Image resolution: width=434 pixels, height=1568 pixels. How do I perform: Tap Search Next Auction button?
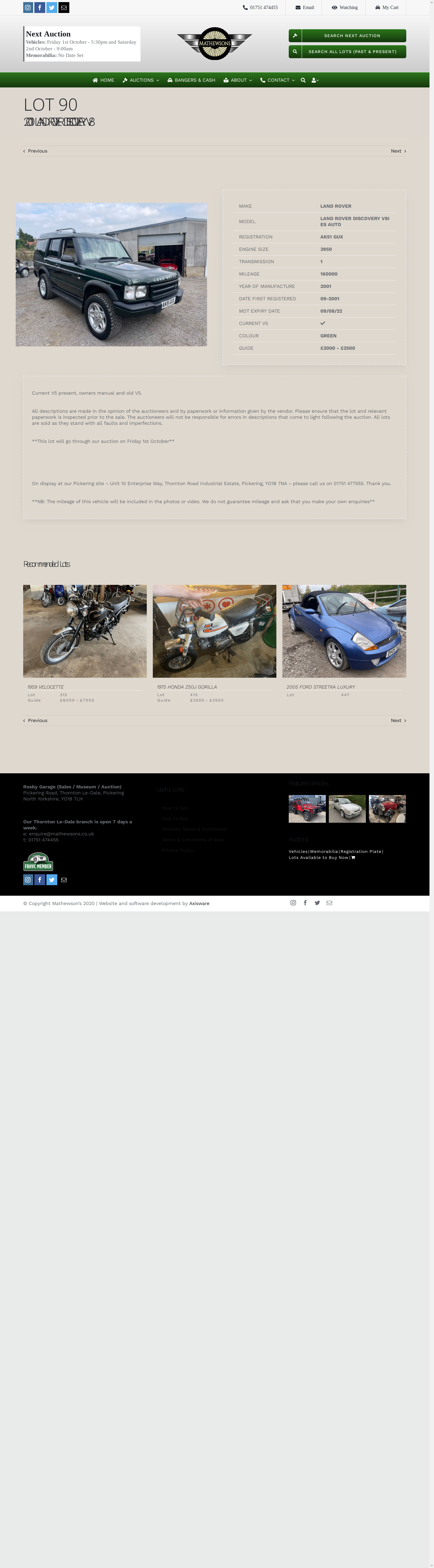(347, 35)
